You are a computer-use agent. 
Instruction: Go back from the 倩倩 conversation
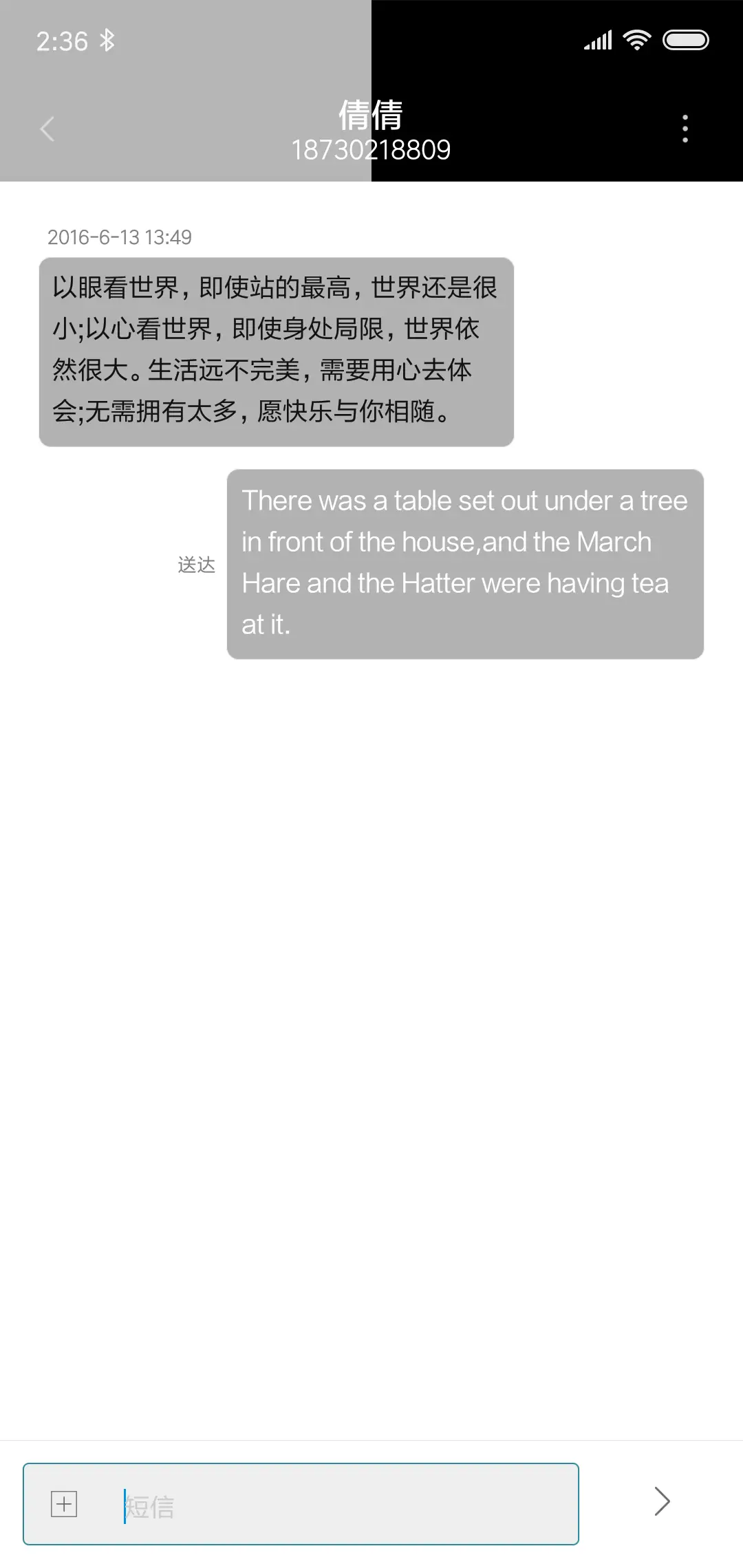point(47,129)
